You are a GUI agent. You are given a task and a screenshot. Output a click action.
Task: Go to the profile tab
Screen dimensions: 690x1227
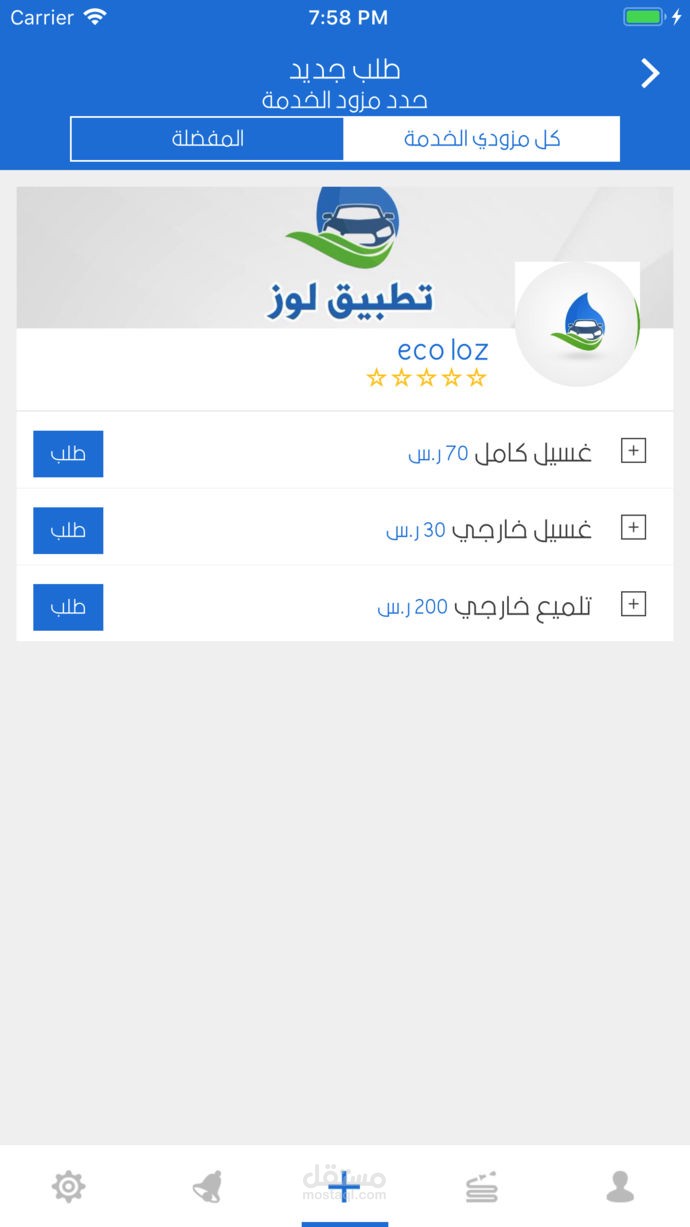pos(620,1187)
